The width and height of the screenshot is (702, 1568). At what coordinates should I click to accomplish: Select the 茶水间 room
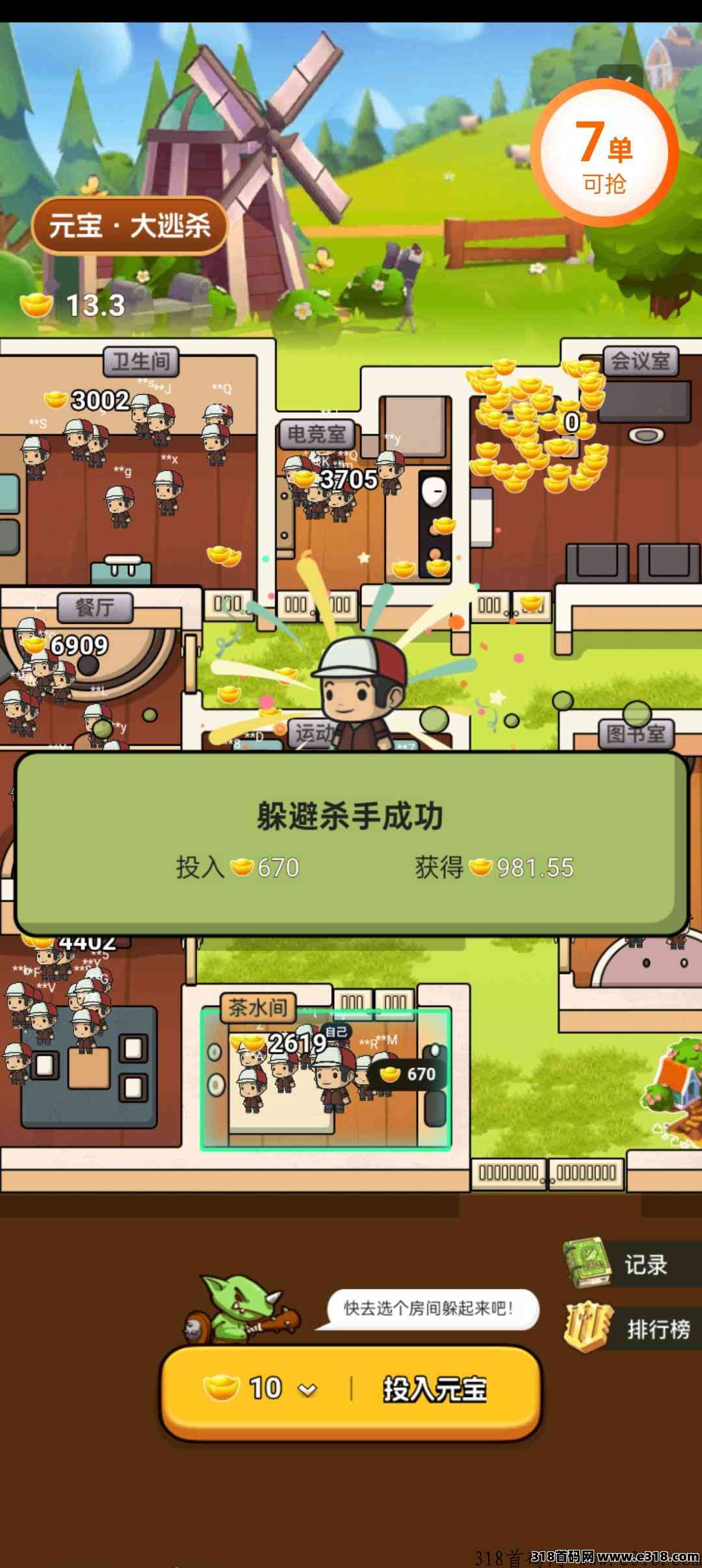coord(326,1078)
